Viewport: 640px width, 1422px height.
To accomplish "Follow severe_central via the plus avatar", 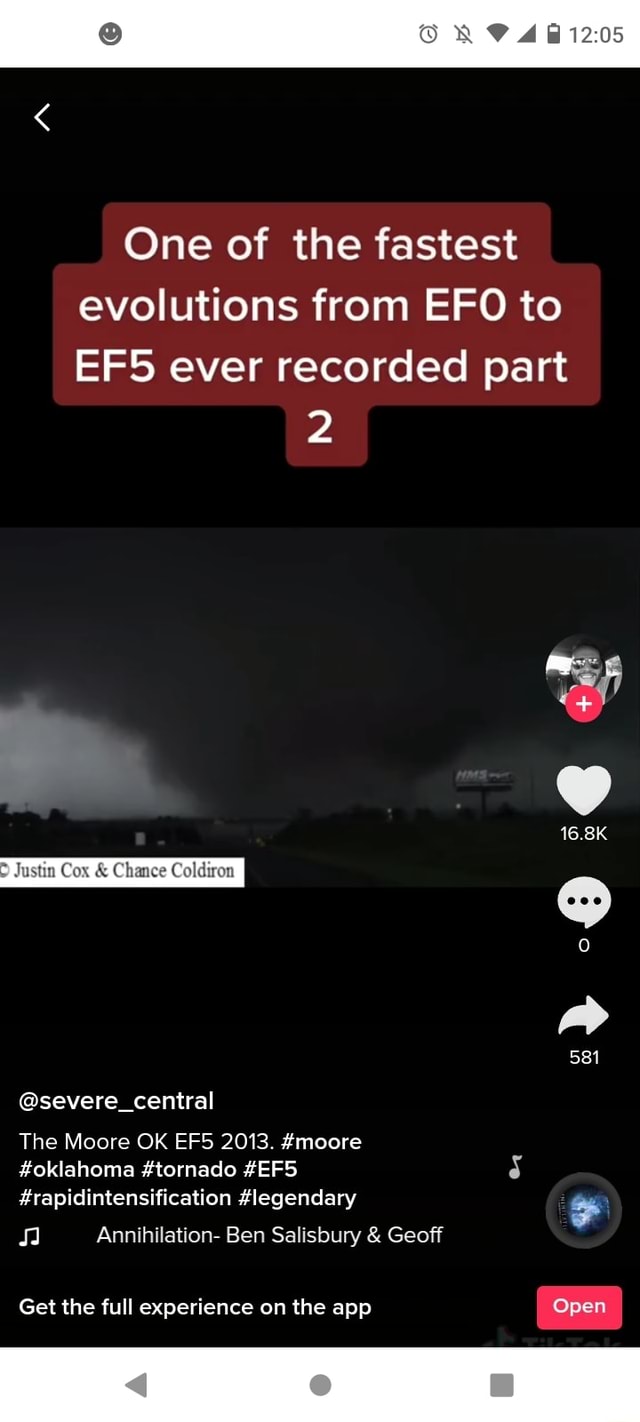I will (x=583, y=704).
